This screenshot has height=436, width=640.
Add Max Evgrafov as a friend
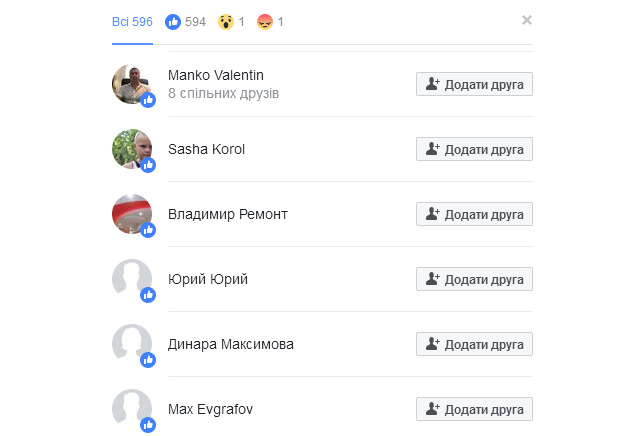coord(474,409)
